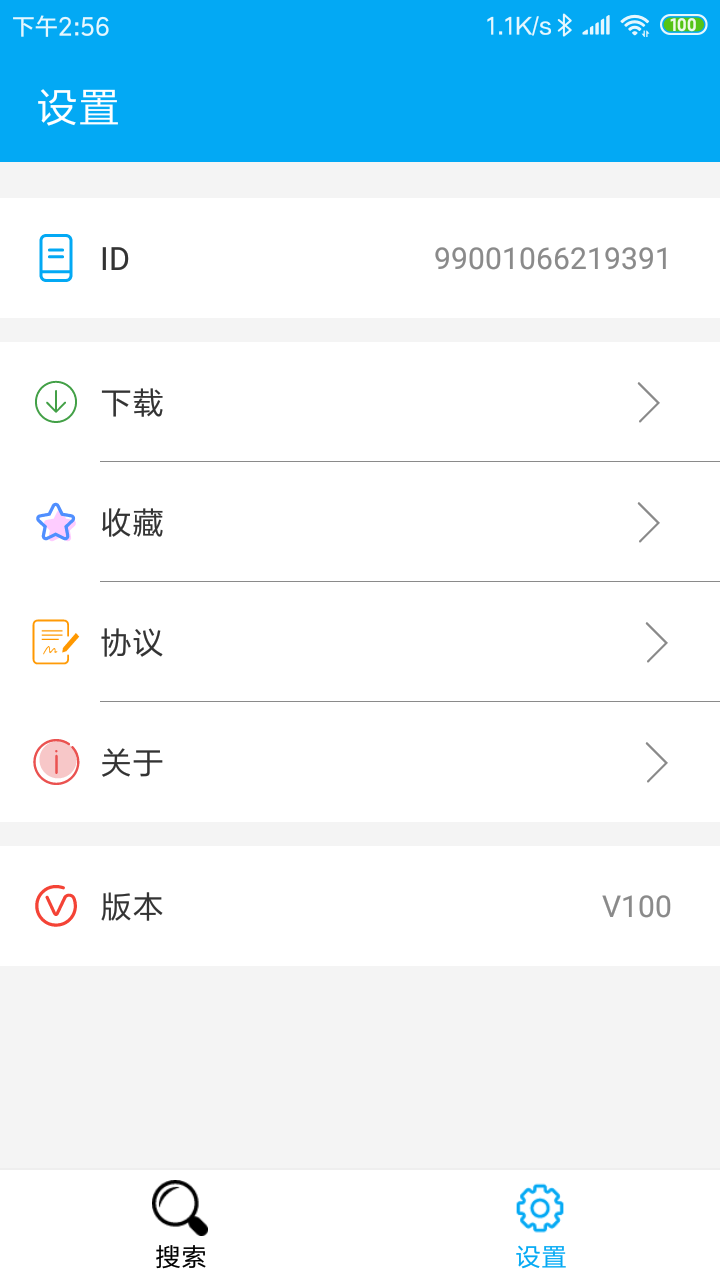Click the orange document icon beside 协议
The width and height of the screenshot is (720, 1280).
click(56, 642)
